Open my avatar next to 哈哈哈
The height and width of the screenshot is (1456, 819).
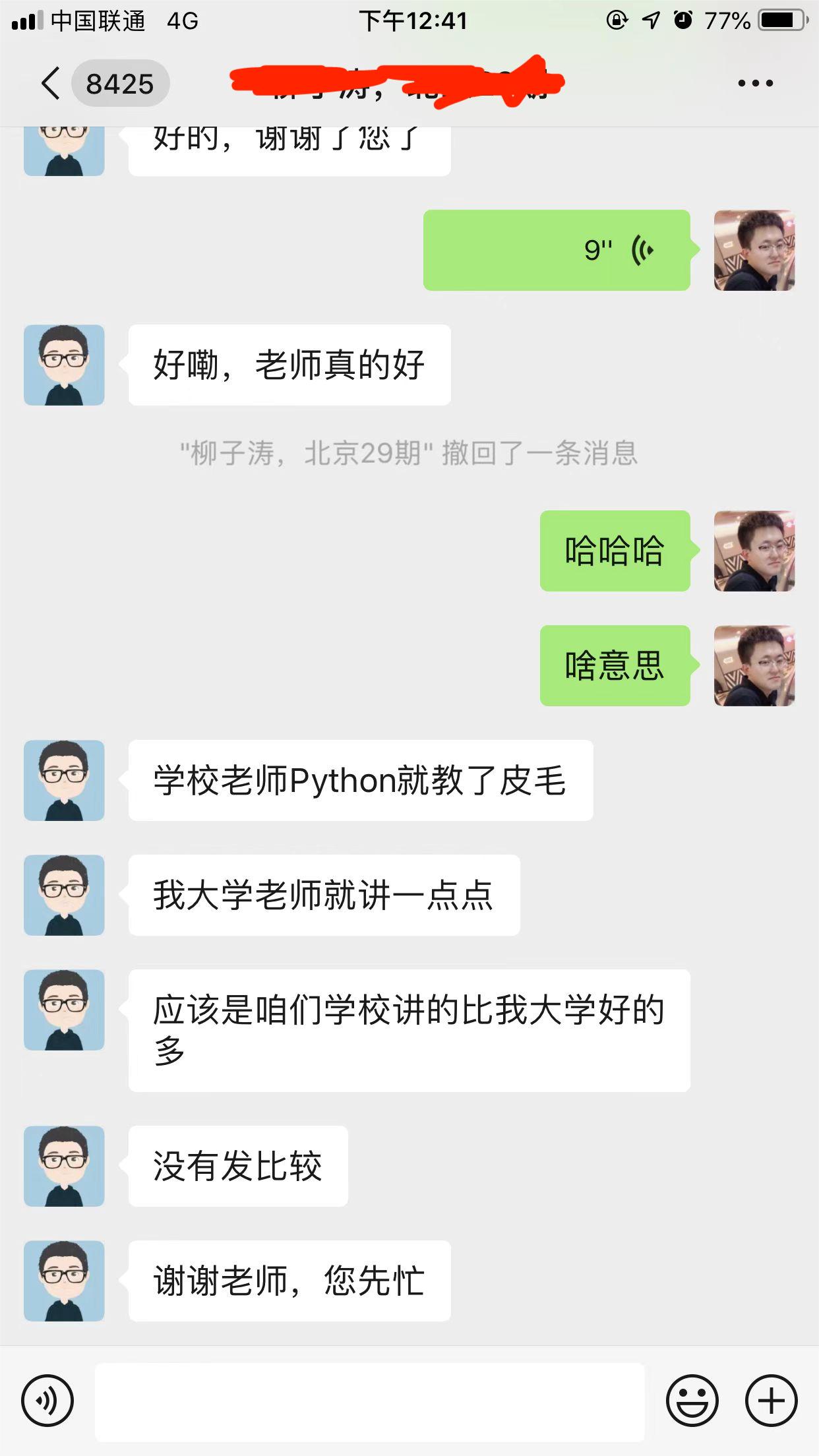(x=754, y=551)
